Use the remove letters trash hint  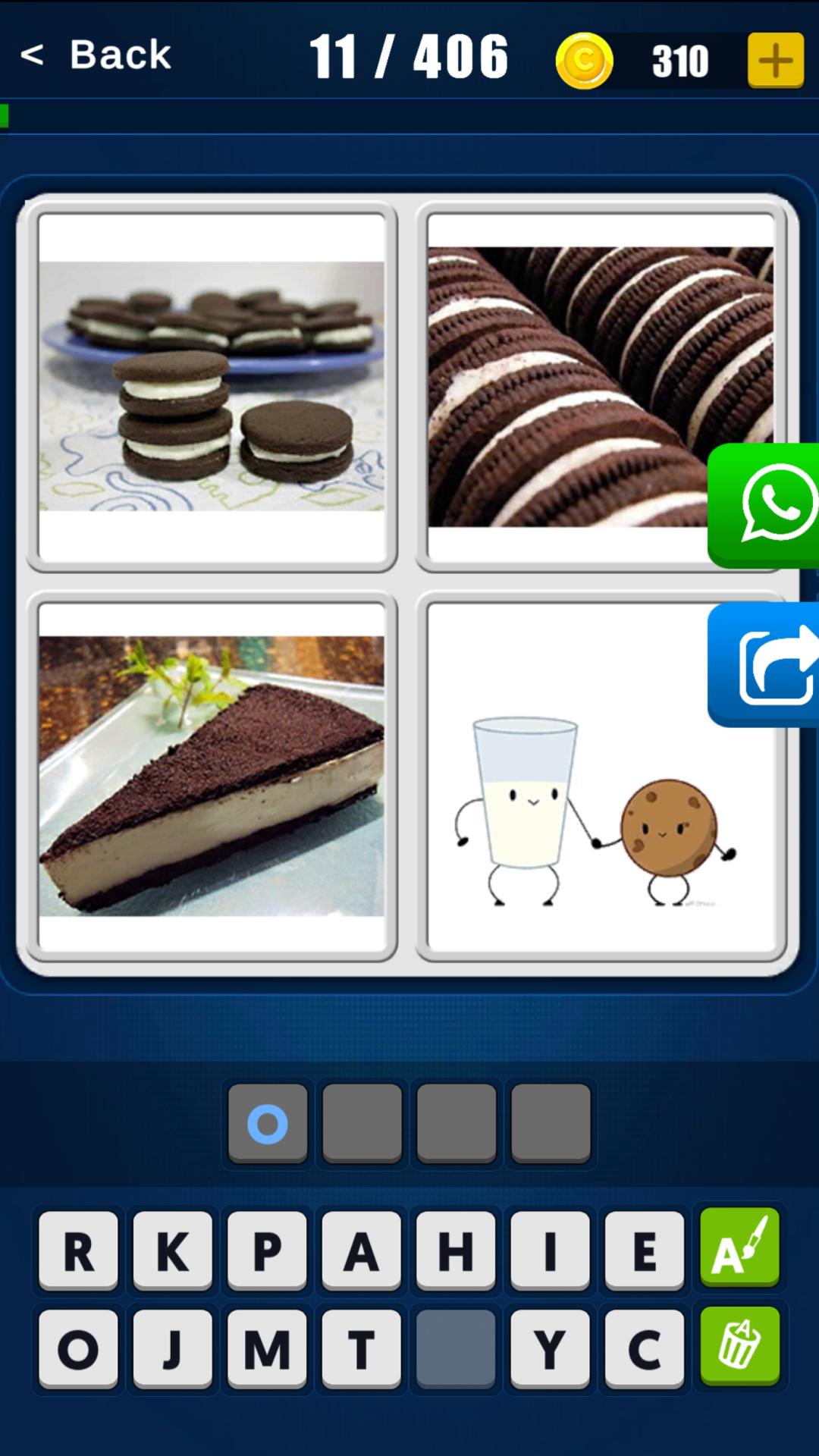pos(739,1348)
